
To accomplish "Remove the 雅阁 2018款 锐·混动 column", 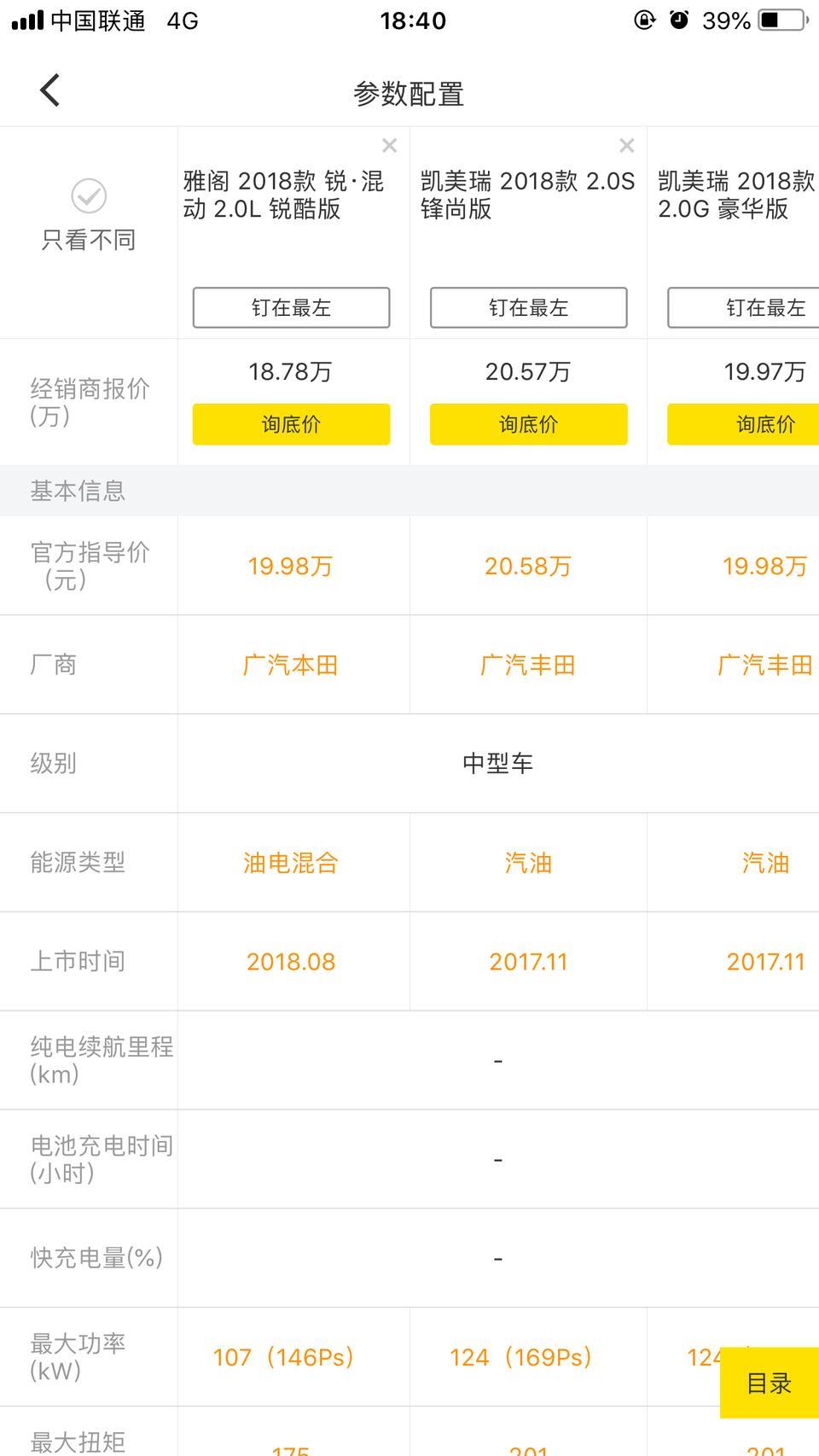I will pyautogui.click(x=389, y=146).
